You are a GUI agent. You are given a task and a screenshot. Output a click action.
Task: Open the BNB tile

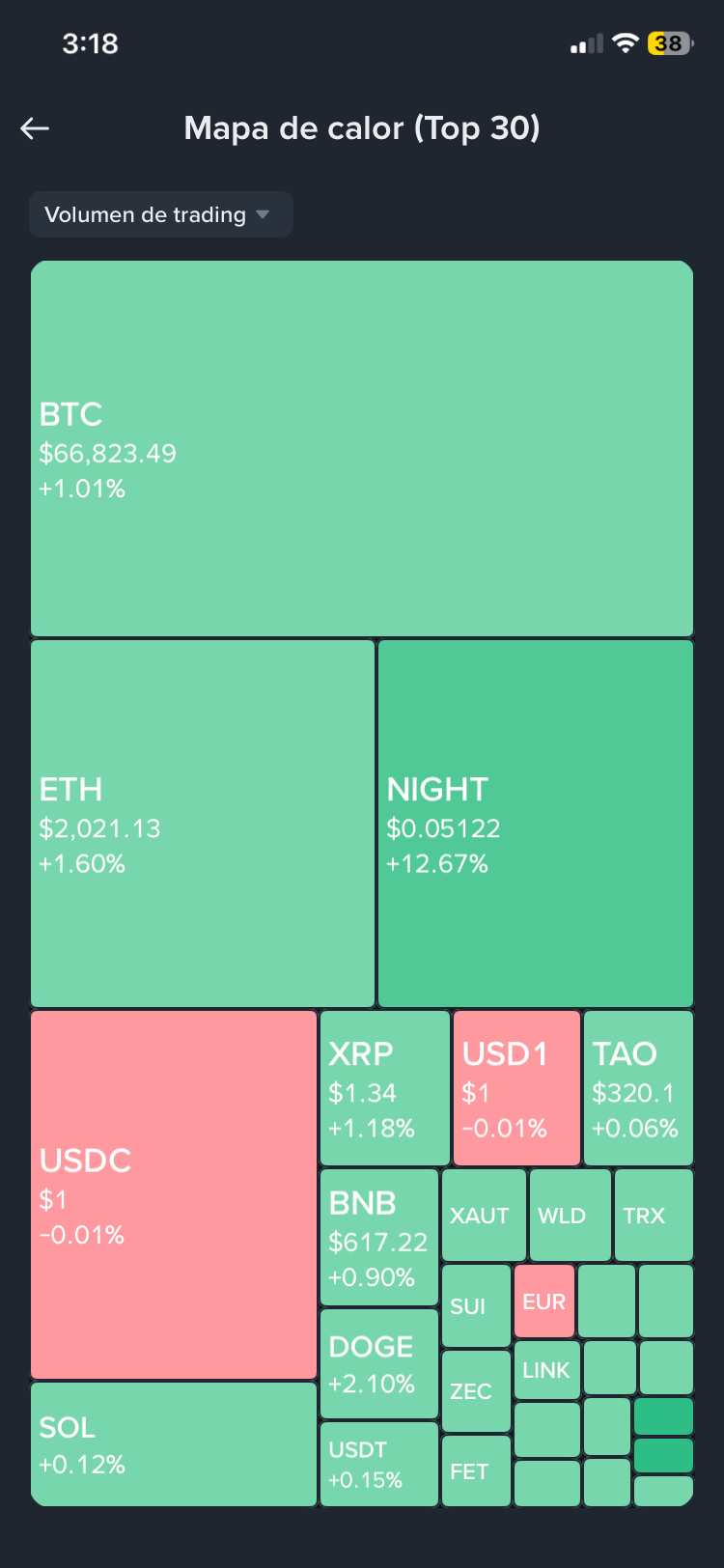[379, 1237]
